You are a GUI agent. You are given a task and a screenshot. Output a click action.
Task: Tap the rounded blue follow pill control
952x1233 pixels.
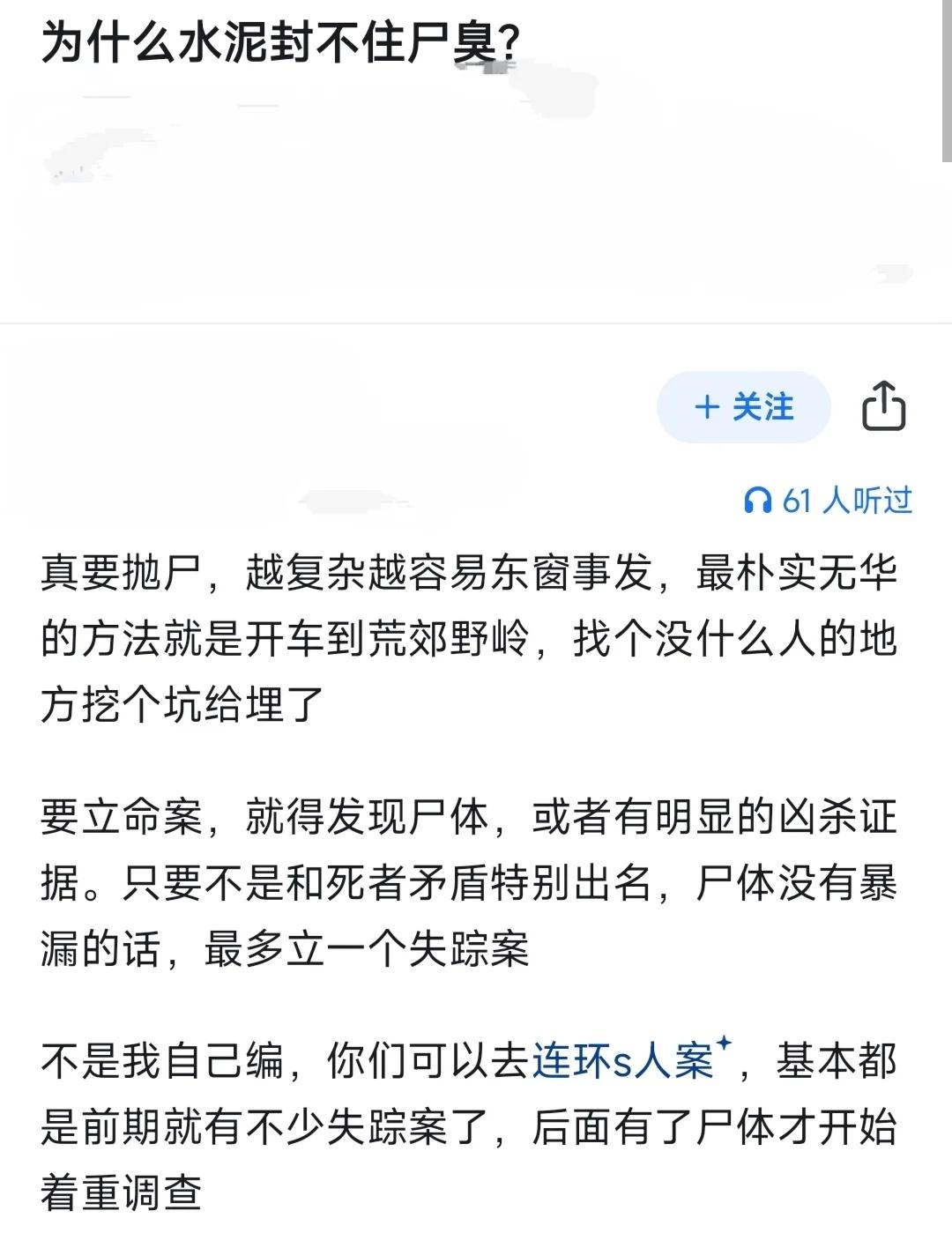743,407
